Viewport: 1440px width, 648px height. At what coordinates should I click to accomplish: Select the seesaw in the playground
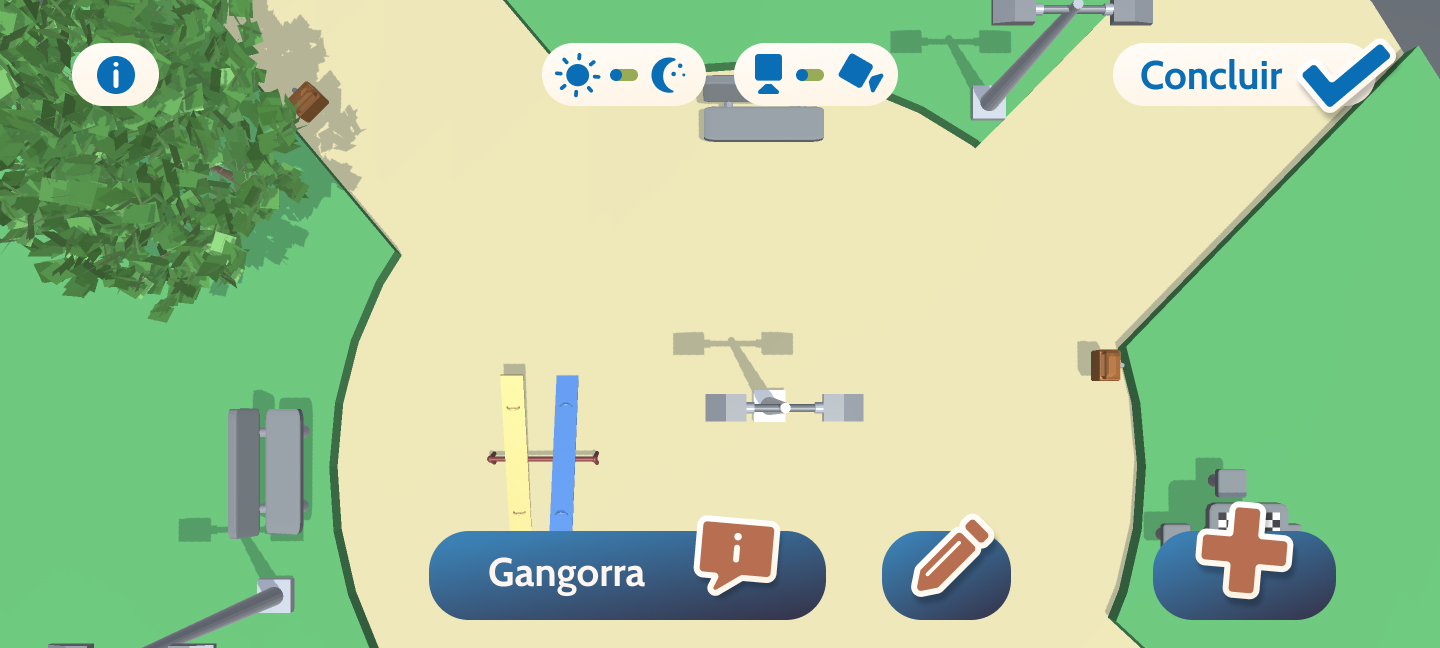coord(541,454)
